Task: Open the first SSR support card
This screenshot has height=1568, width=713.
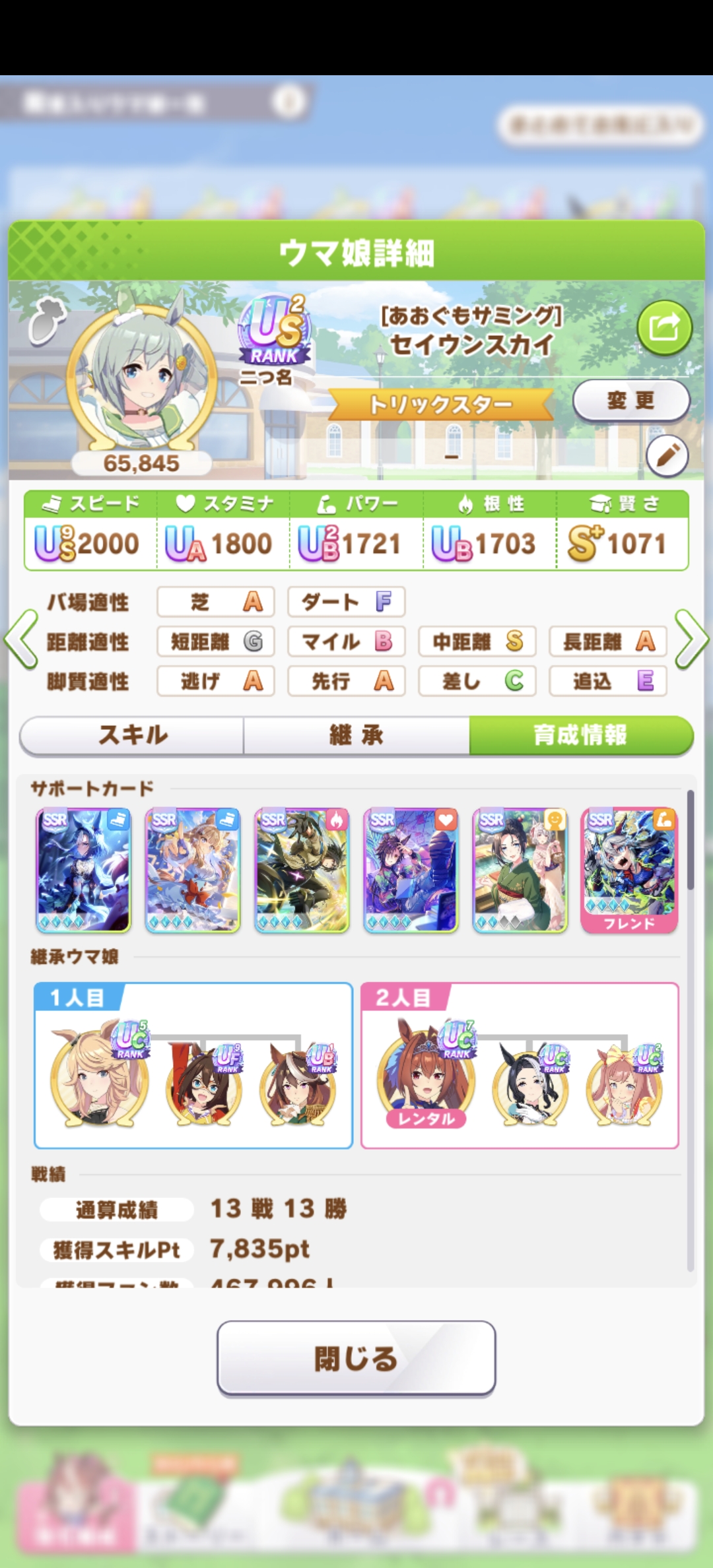Action: [83, 870]
